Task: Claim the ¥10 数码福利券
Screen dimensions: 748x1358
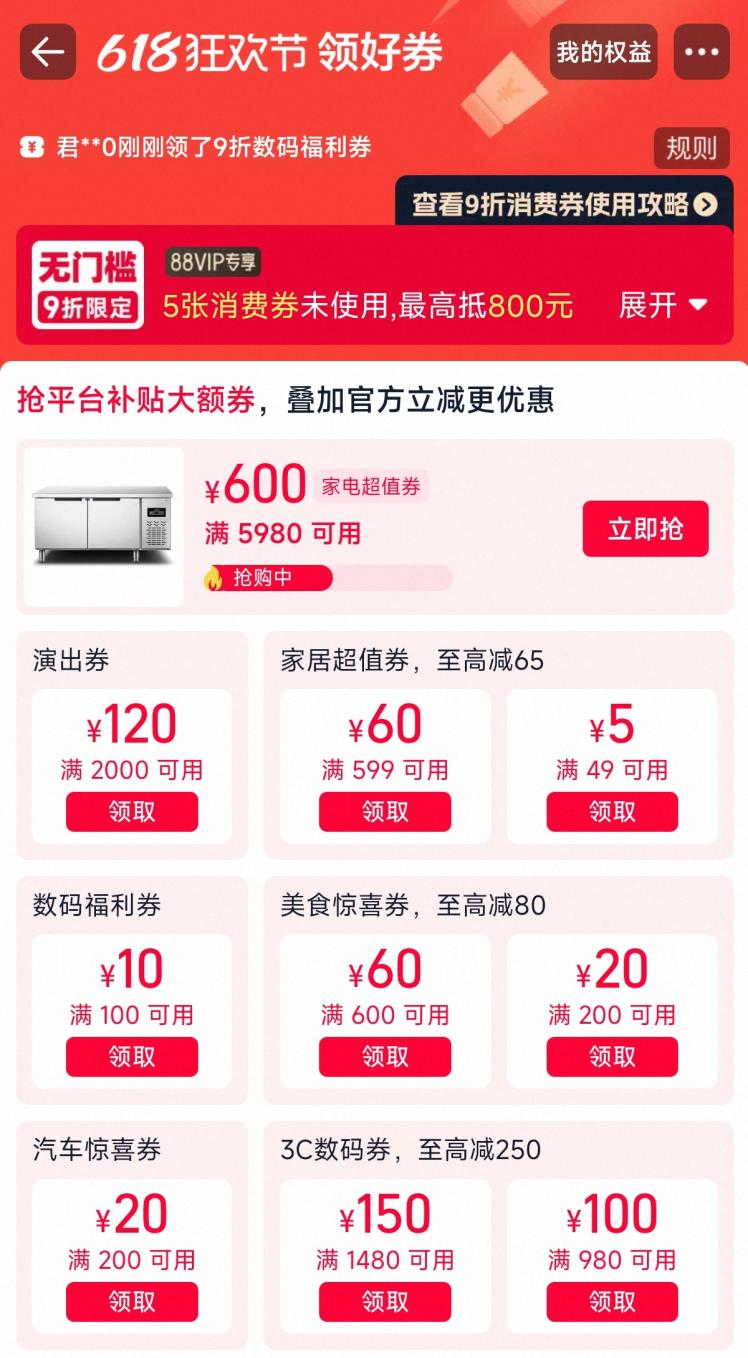Action: point(132,1056)
